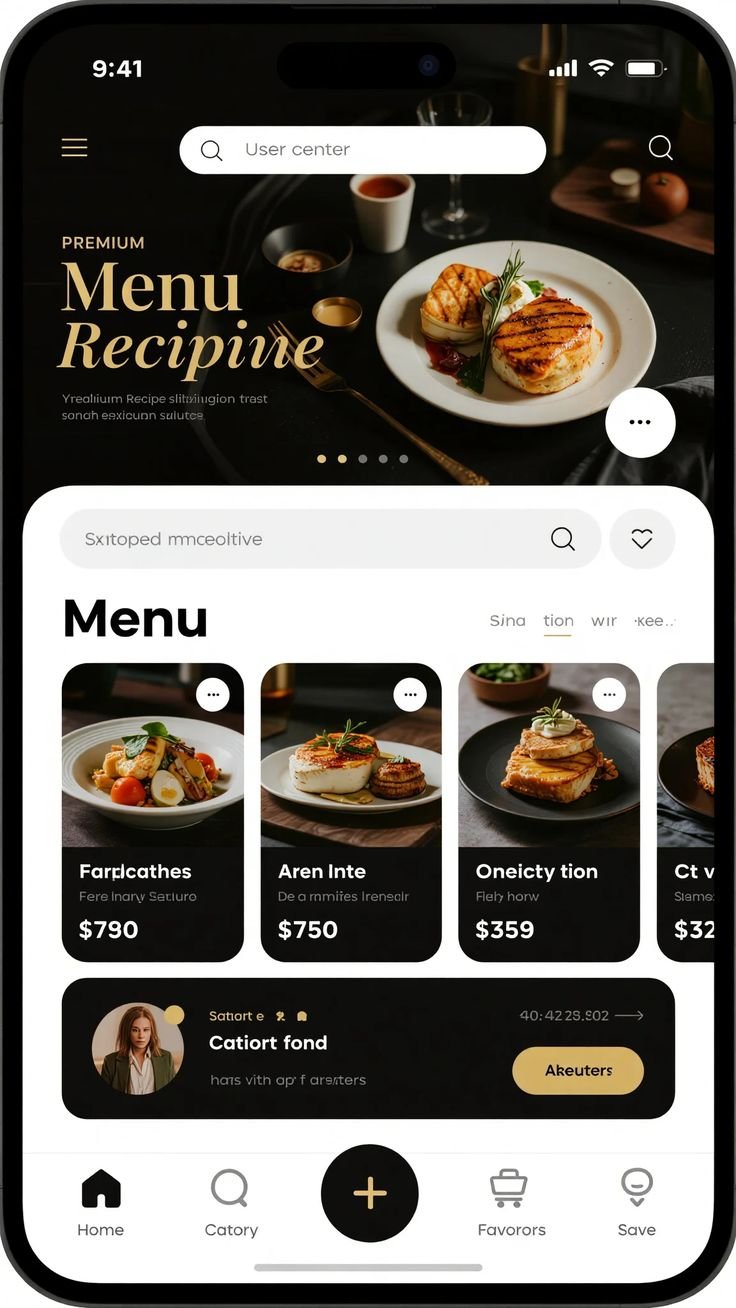This screenshot has height=1308, width=736.
Task: Open the Favorors tab
Action: pos(511,1203)
